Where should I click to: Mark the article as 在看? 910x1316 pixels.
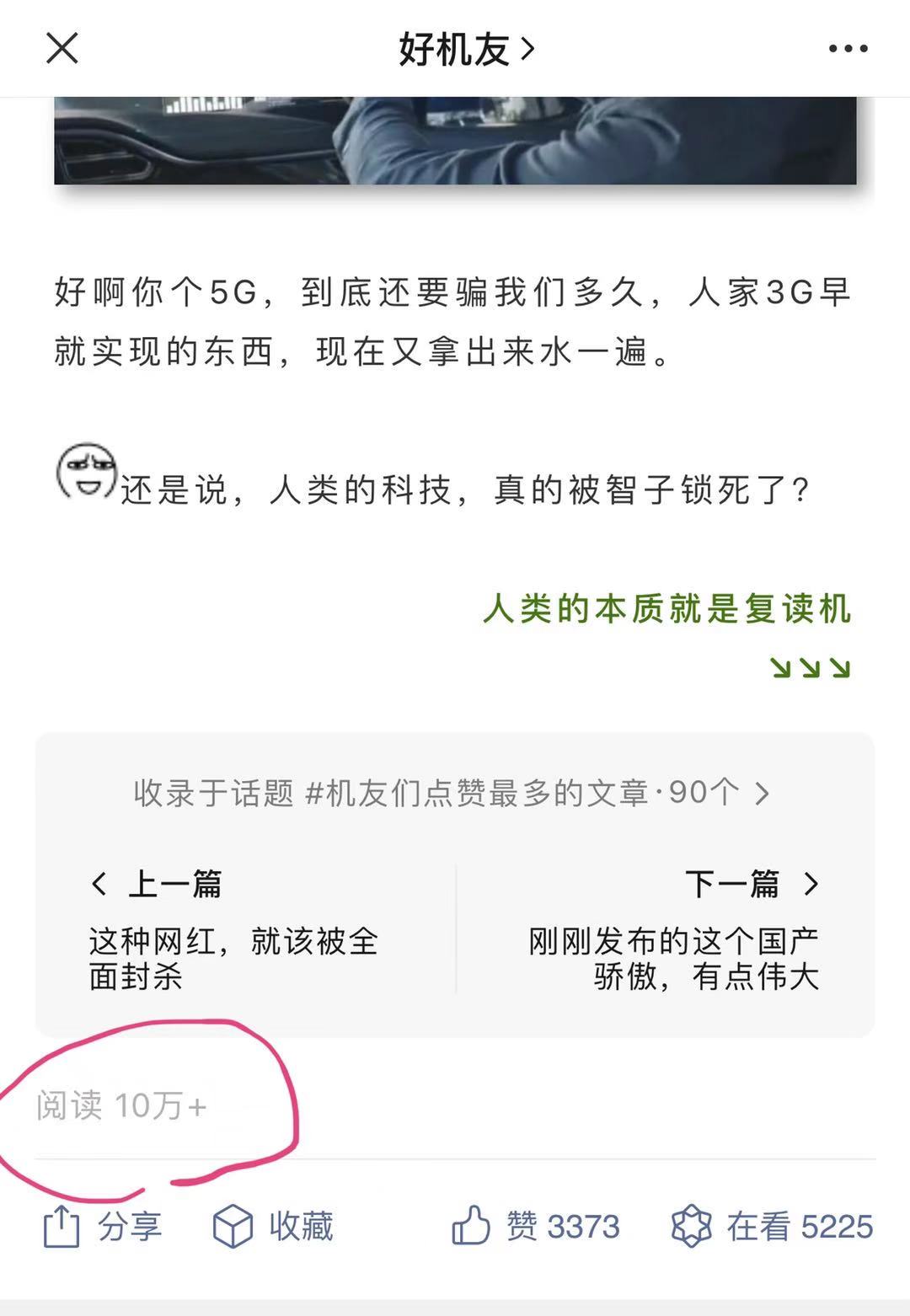coord(771,1226)
